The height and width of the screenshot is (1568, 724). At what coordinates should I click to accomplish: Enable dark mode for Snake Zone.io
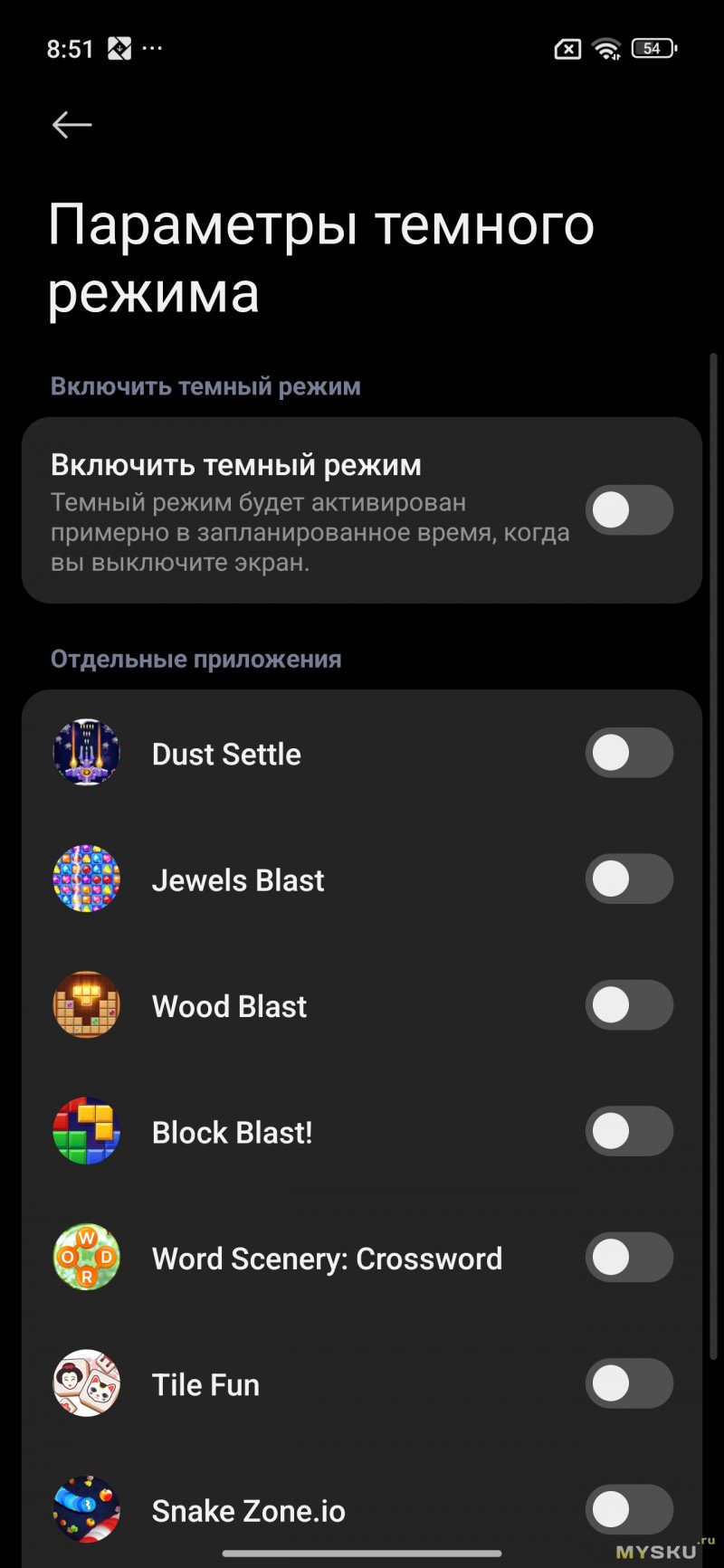pos(629,1509)
